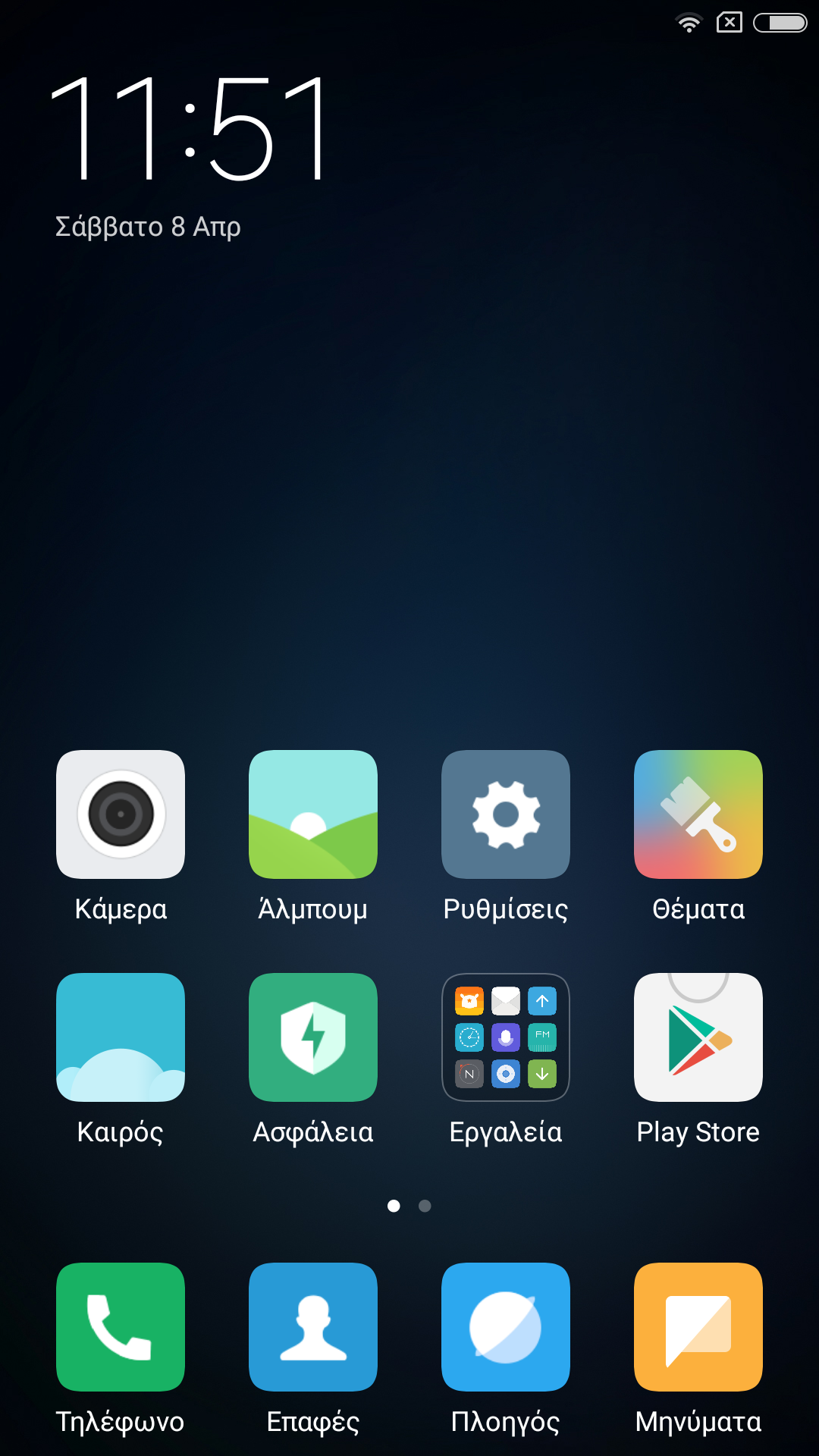Launch the Πλοηγός browser
This screenshot has height=1456, width=819.
[x=506, y=1327]
